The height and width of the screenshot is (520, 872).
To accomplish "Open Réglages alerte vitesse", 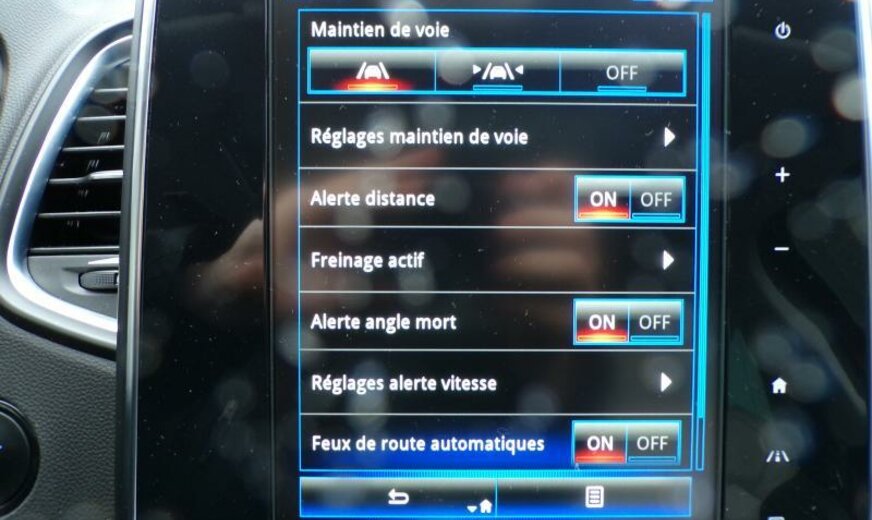I will click(495, 383).
